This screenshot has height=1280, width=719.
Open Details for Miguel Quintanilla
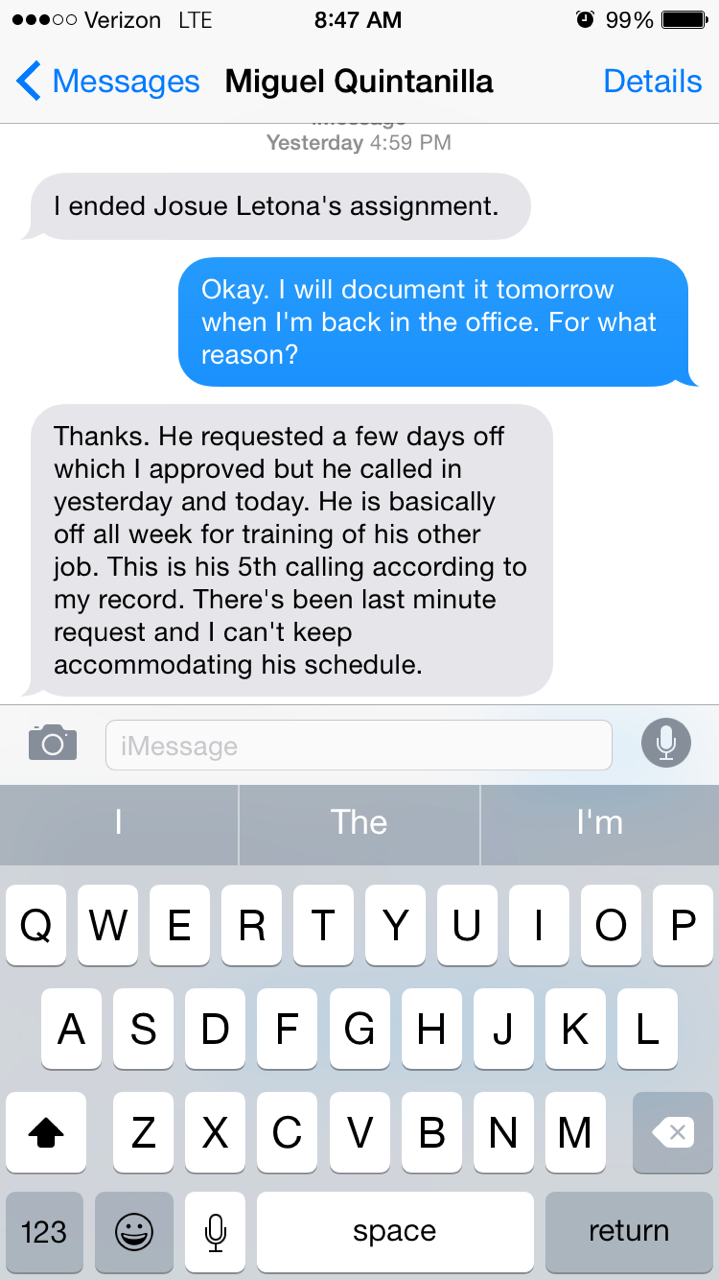click(652, 81)
